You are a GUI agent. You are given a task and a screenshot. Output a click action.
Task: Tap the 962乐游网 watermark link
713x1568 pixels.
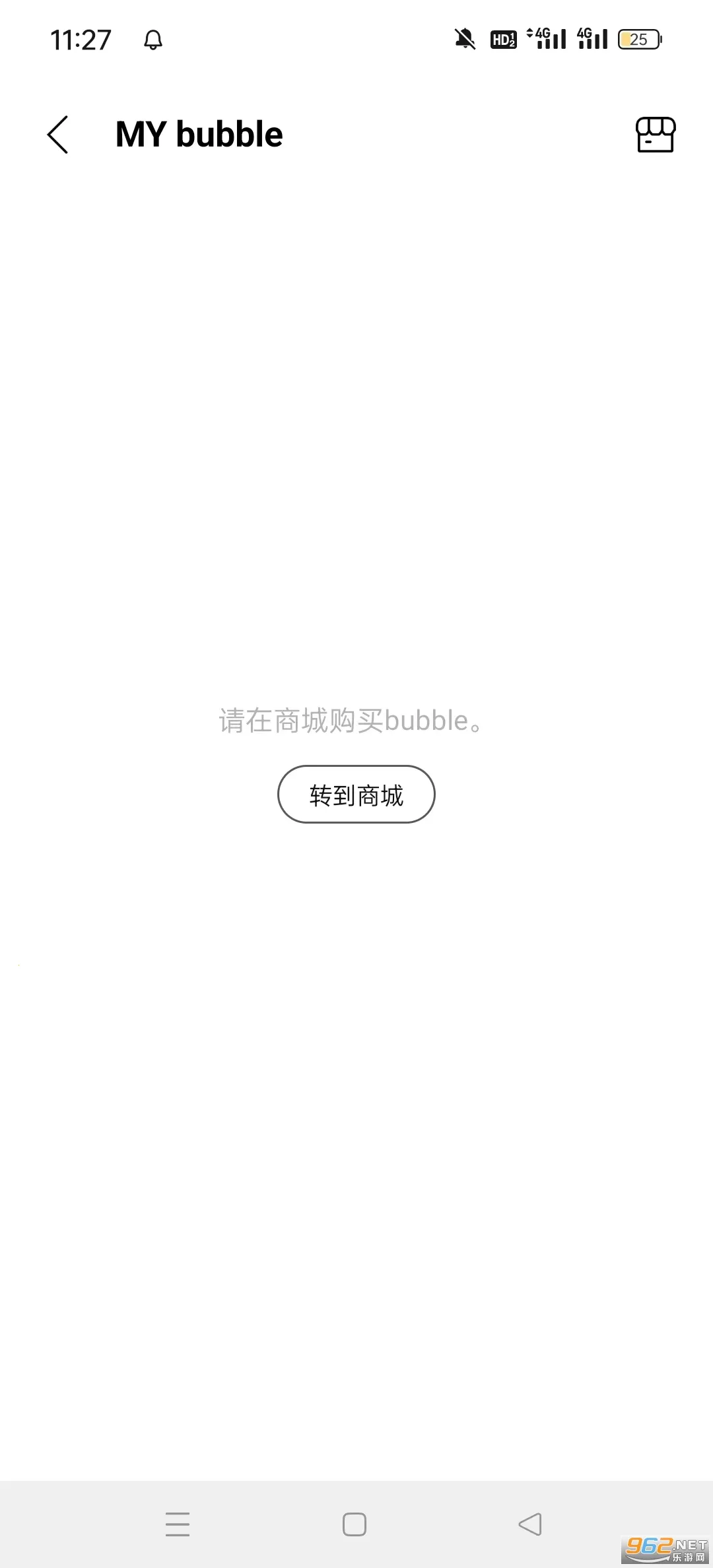tap(663, 1550)
